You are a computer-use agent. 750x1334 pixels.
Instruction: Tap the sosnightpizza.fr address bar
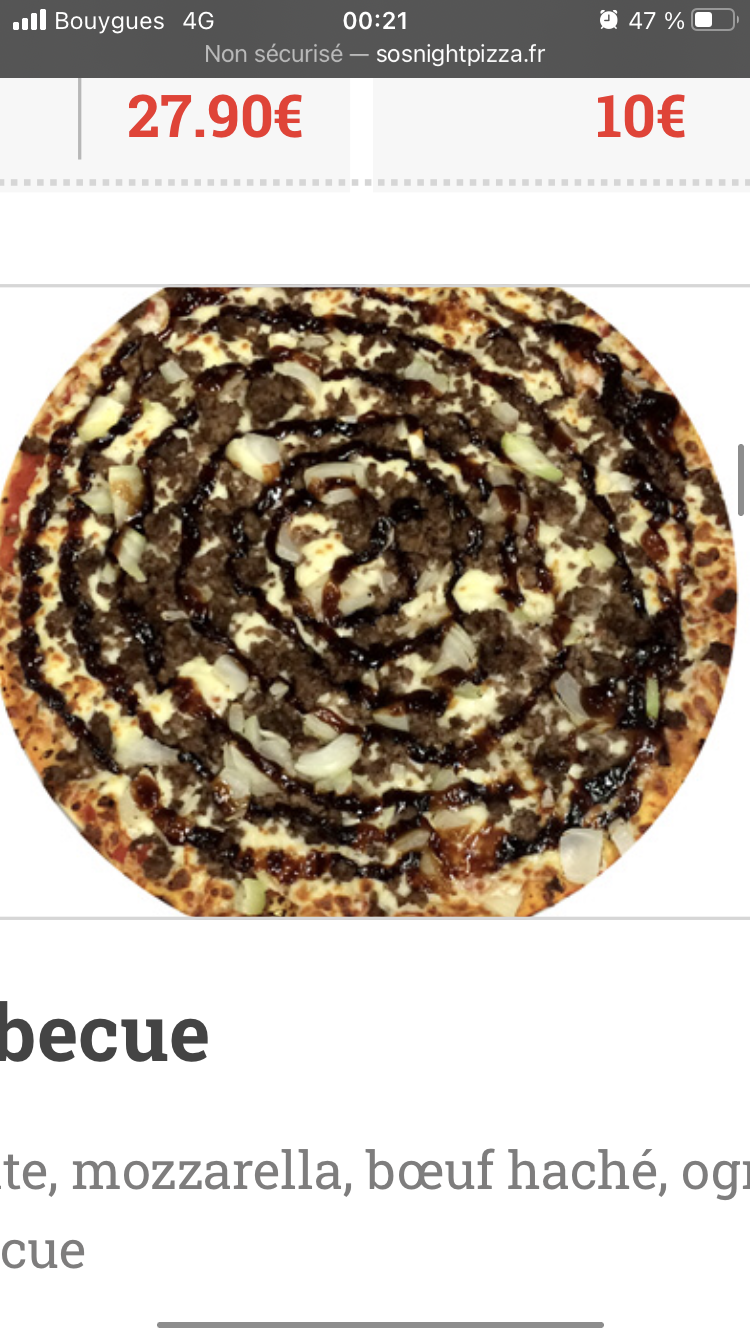(x=375, y=54)
